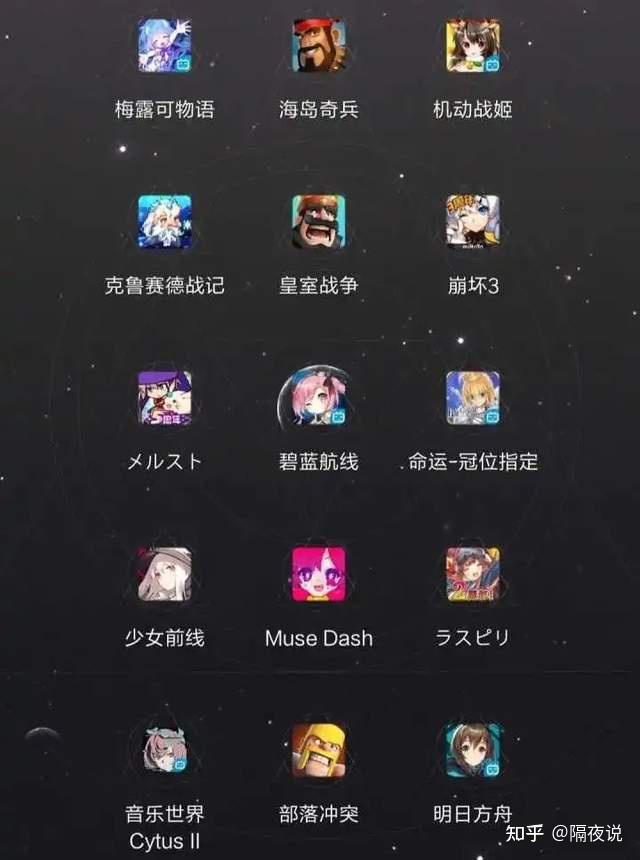Open 明日方舟
The width and height of the screenshot is (640, 860).
pos(473,750)
